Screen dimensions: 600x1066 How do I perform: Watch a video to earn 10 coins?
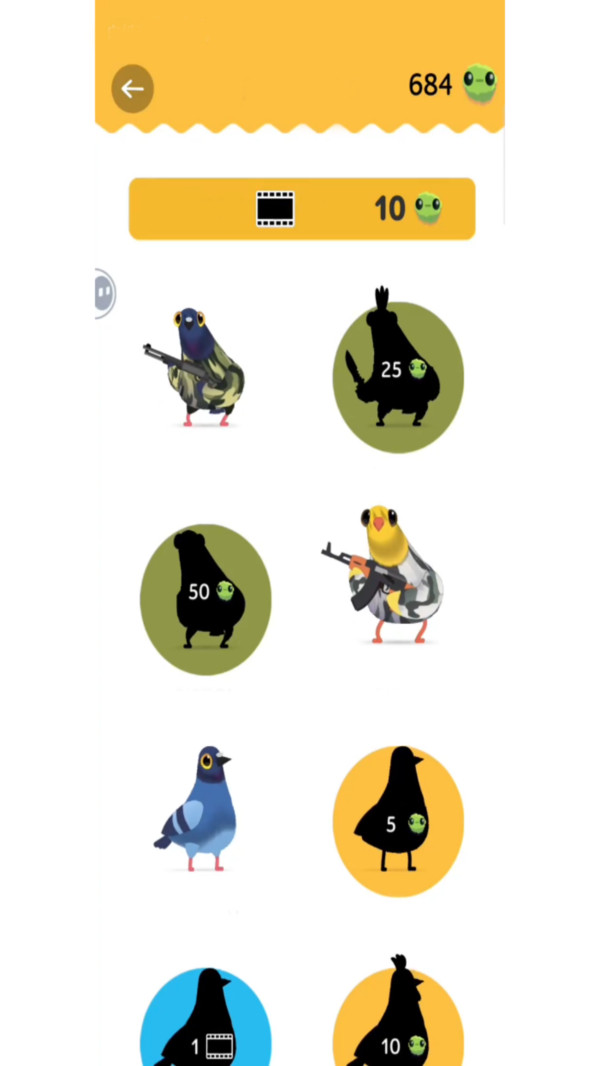click(301, 209)
